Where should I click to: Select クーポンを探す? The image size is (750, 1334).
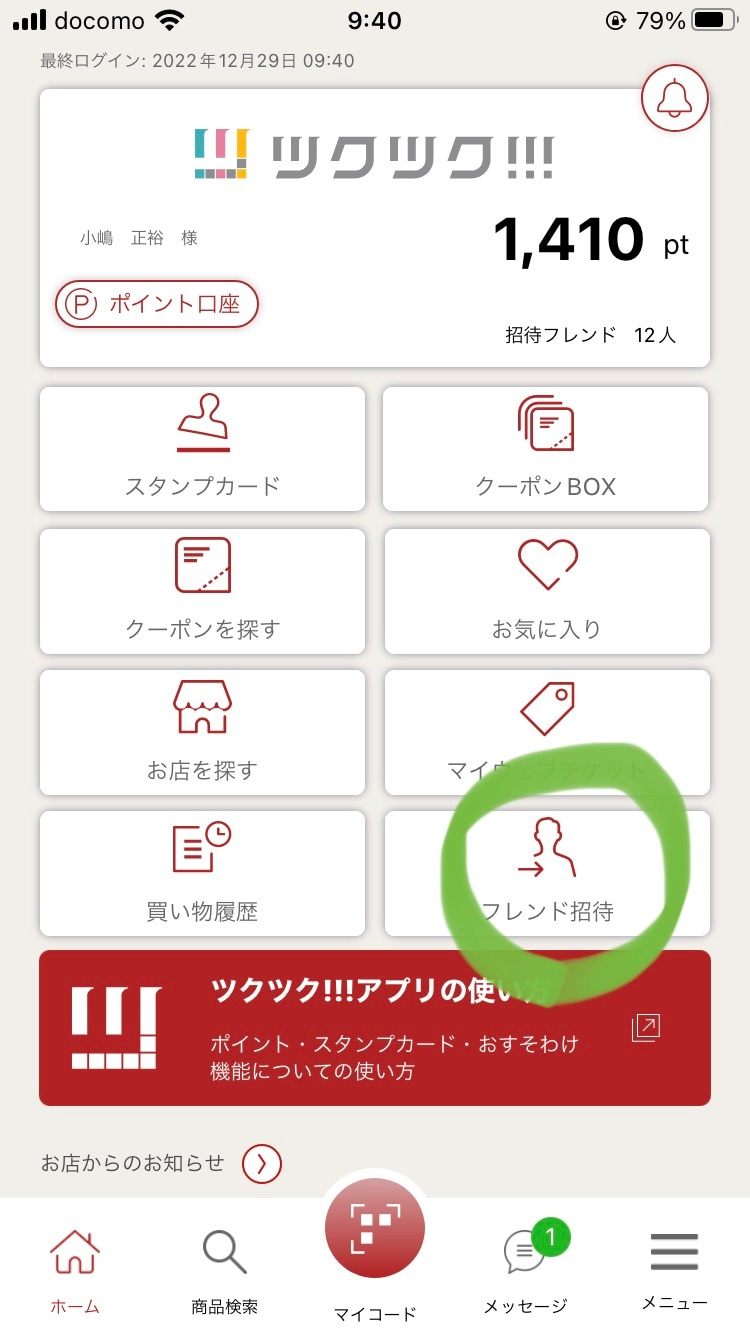[202, 590]
